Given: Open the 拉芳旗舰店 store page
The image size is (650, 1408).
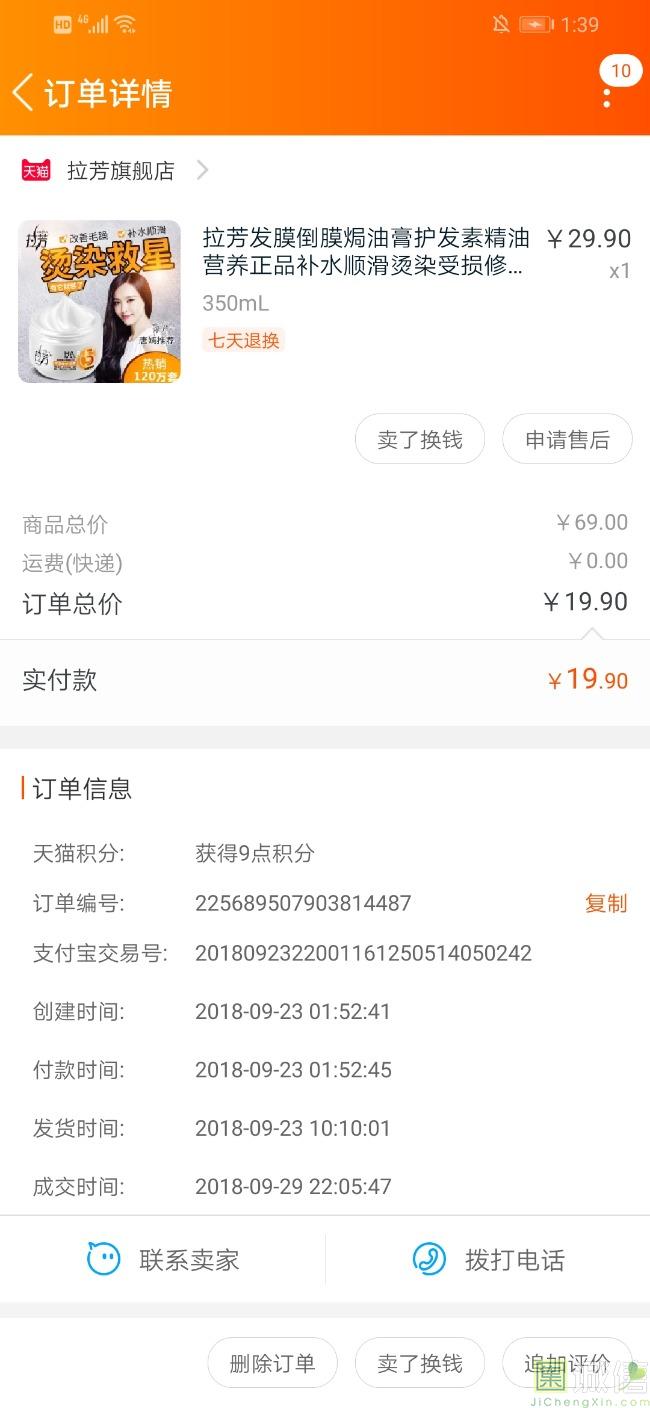Looking at the screenshot, I should [120, 171].
